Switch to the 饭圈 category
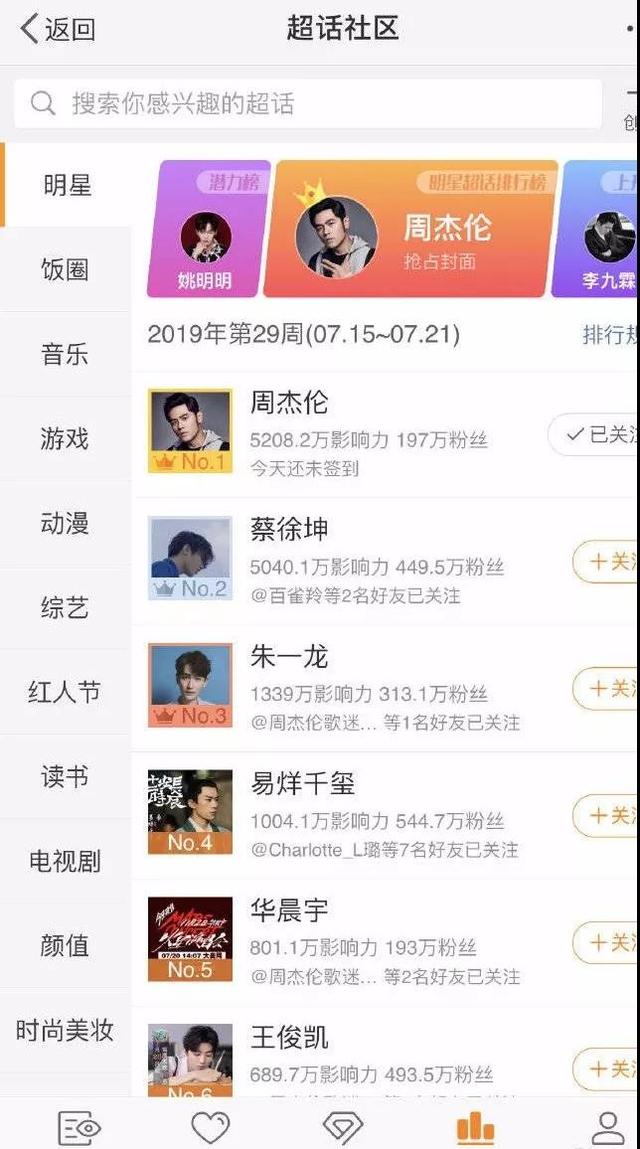640x1149 pixels. click(x=66, y=269)
